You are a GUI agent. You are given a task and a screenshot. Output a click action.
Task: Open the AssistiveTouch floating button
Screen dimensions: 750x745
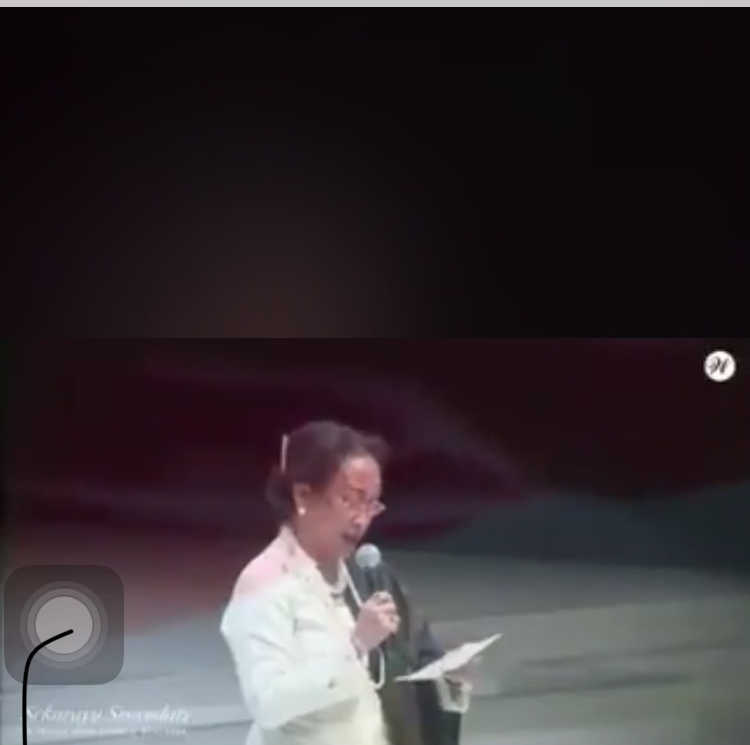(x=64, y=624)
